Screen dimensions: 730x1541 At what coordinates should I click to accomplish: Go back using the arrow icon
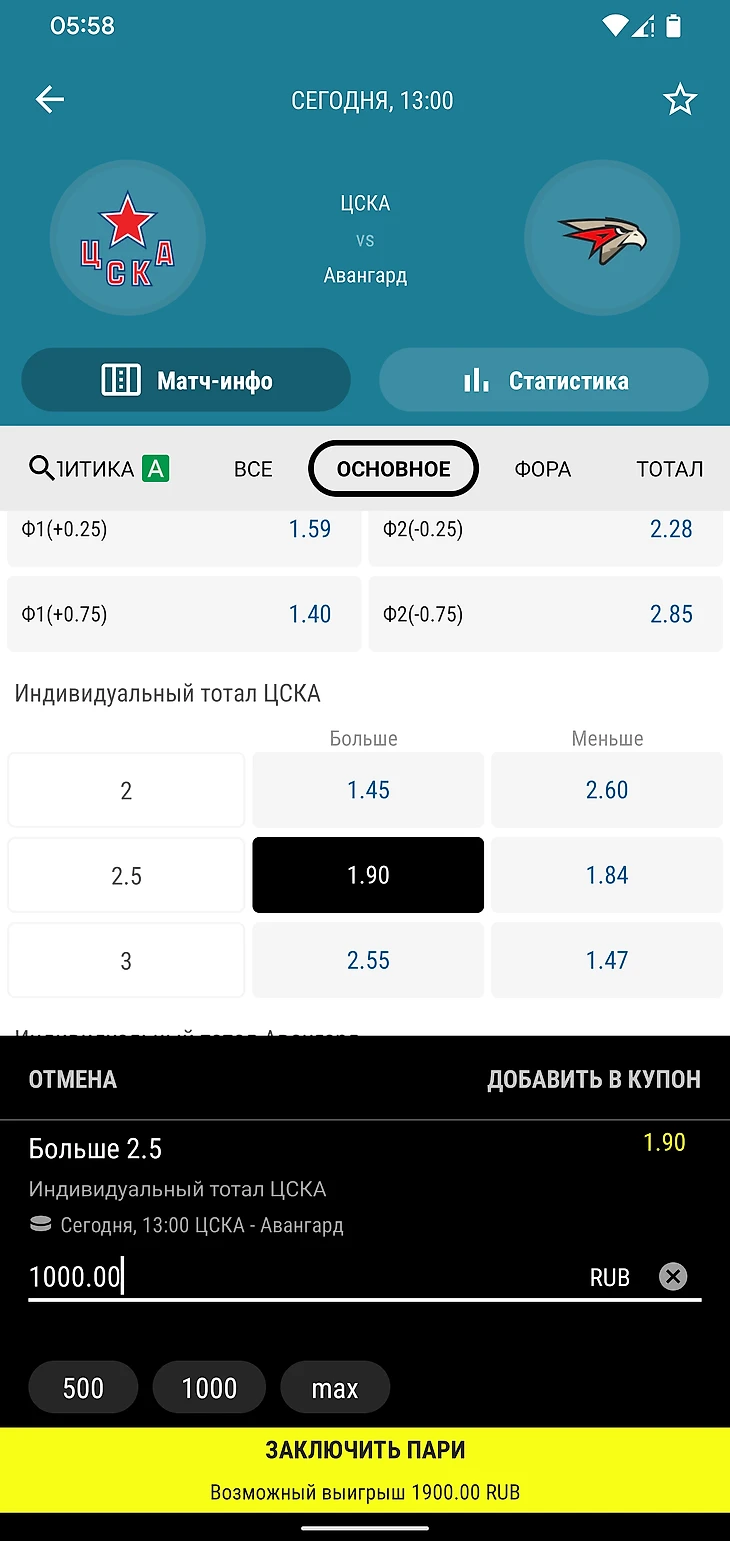click(x=49, y=100)
